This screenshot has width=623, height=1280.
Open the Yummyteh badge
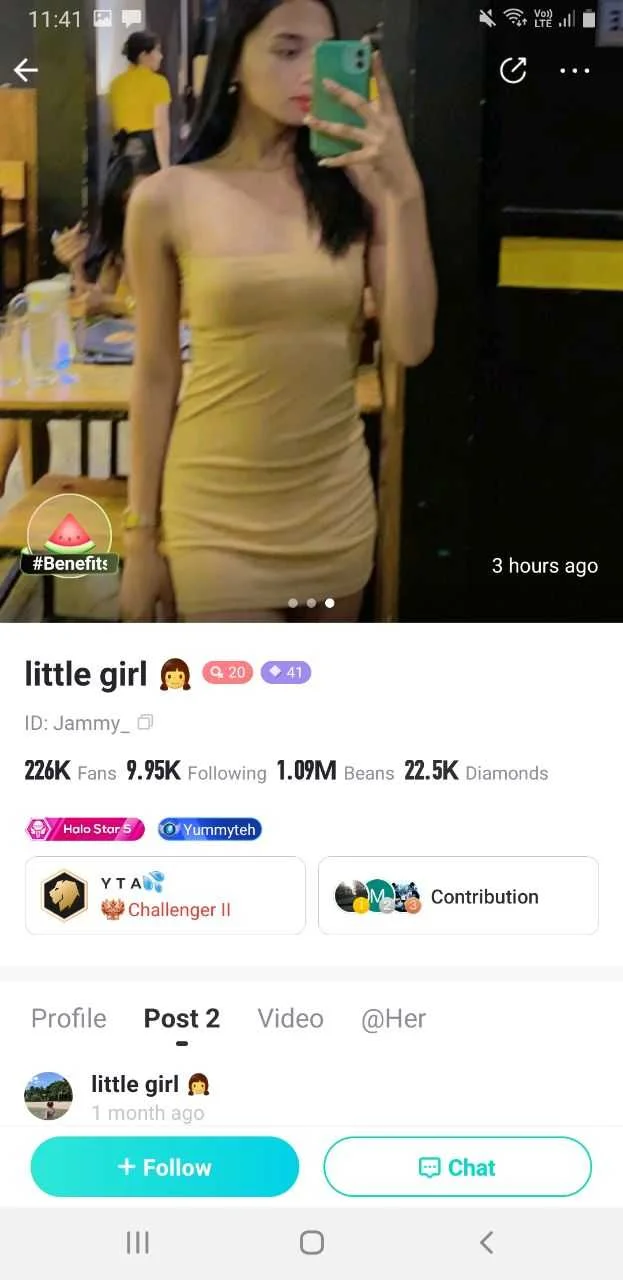(209, 829)
